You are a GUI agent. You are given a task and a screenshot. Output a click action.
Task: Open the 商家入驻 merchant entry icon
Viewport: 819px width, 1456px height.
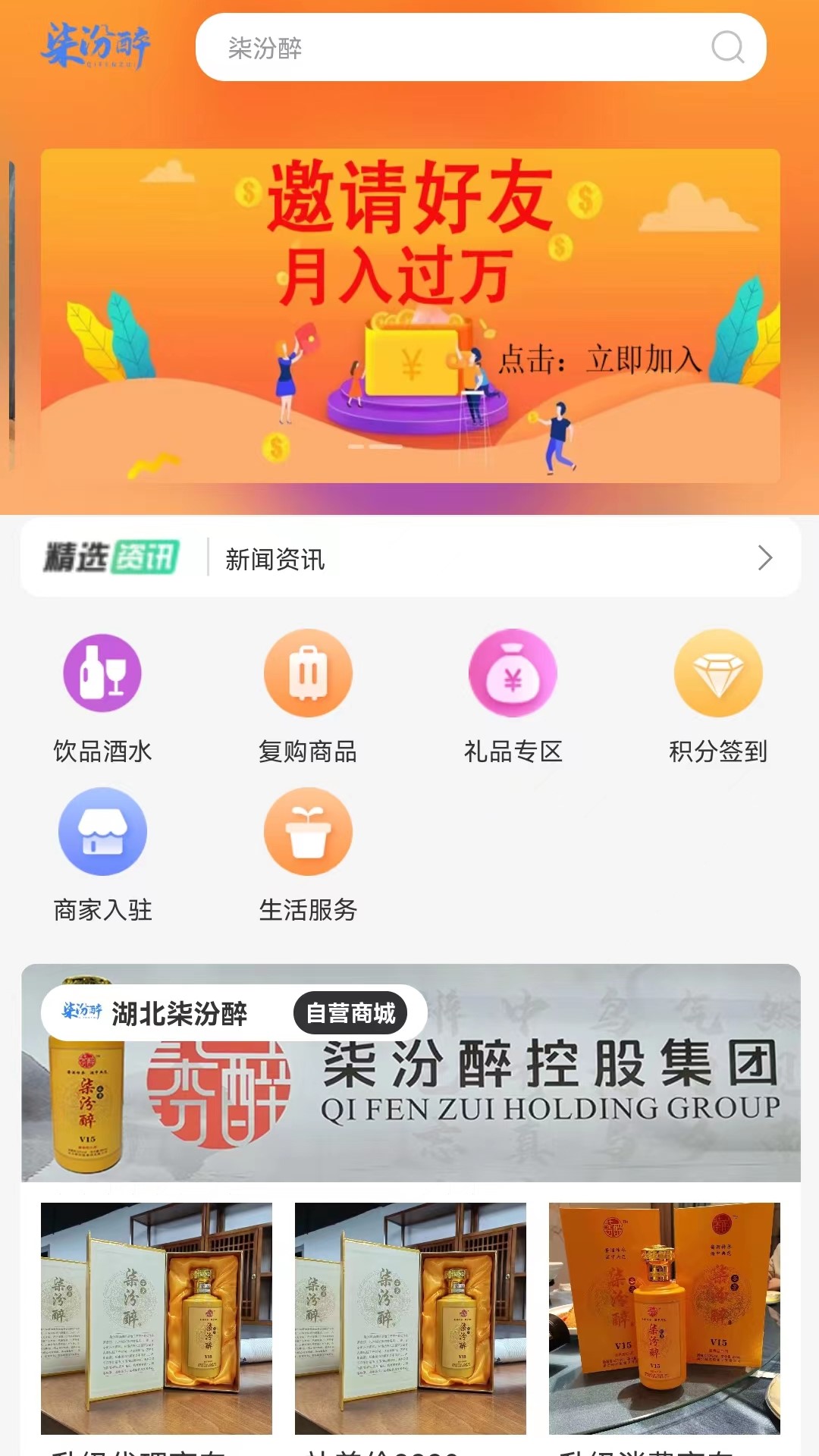point(102,831)
